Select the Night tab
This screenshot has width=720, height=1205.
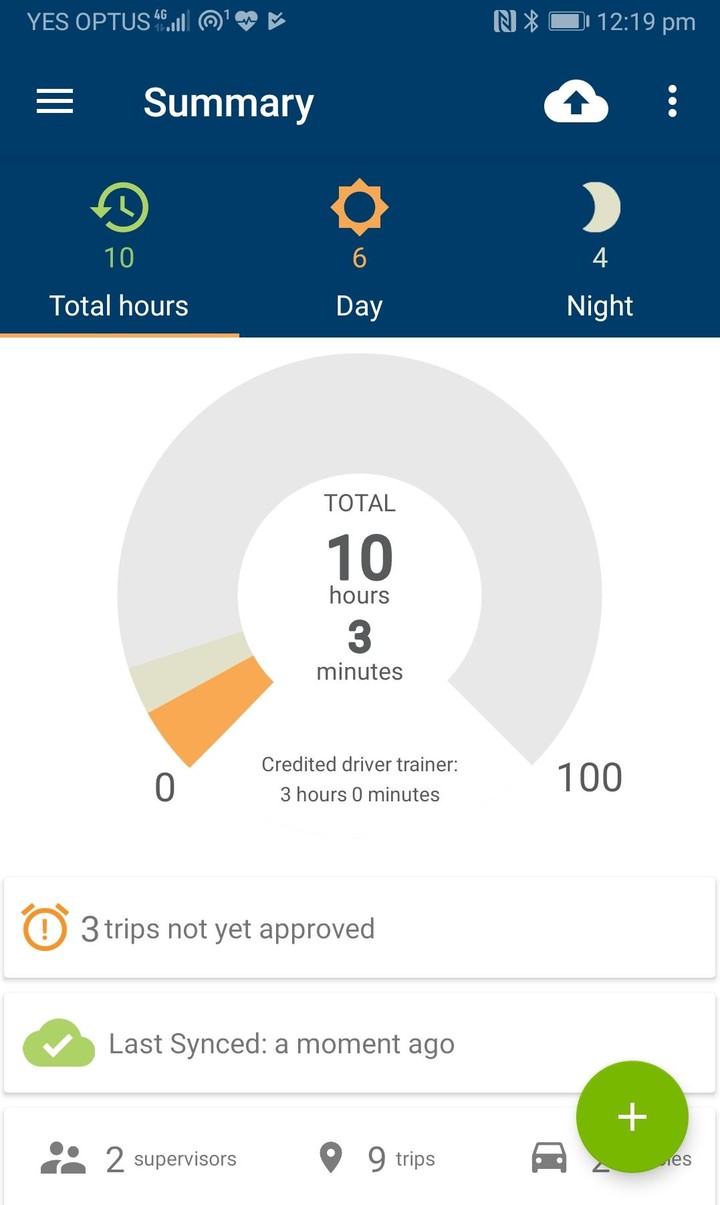tap(600, 255)
